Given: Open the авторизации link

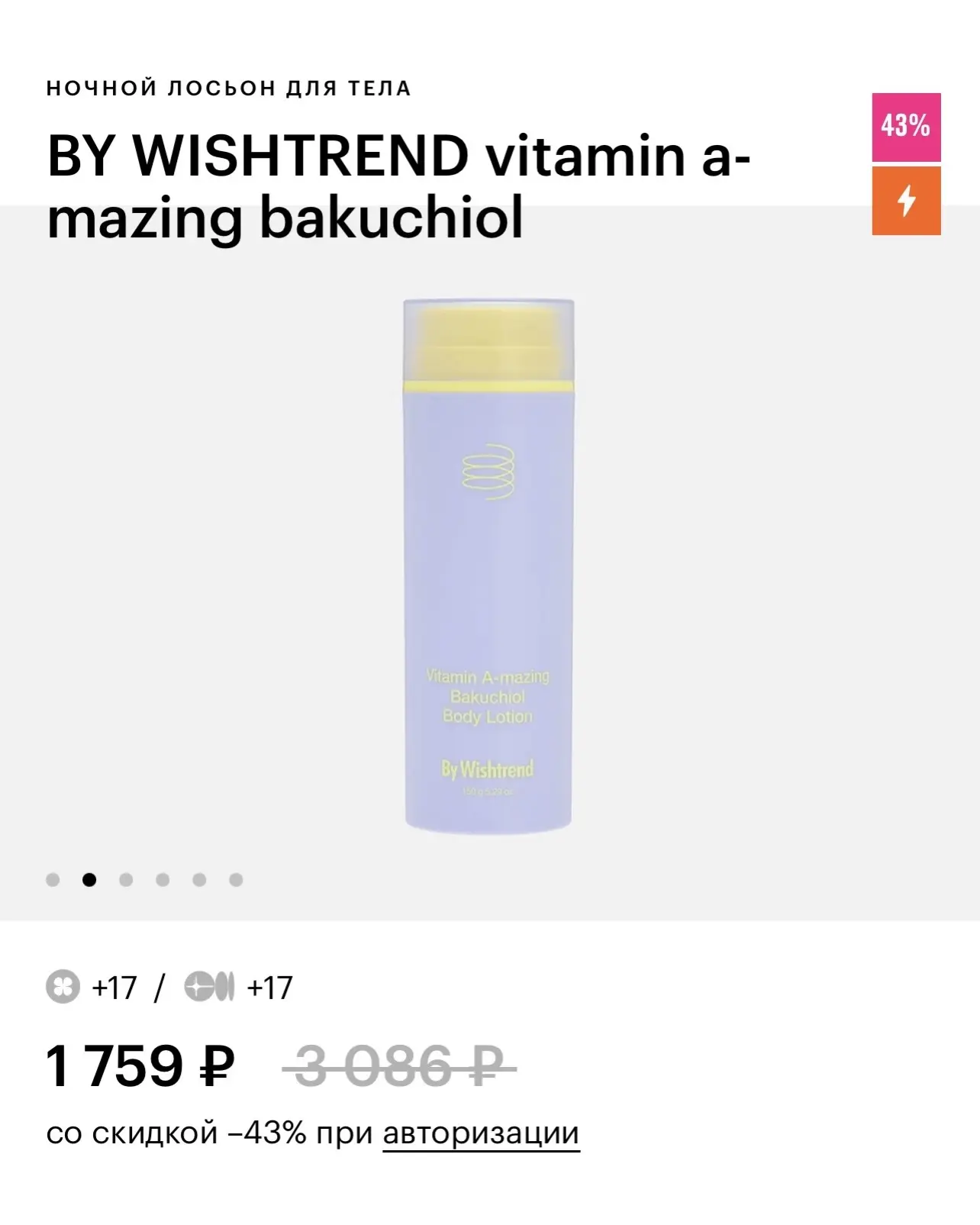Looking at the screenshot, I should (481, 1133).
